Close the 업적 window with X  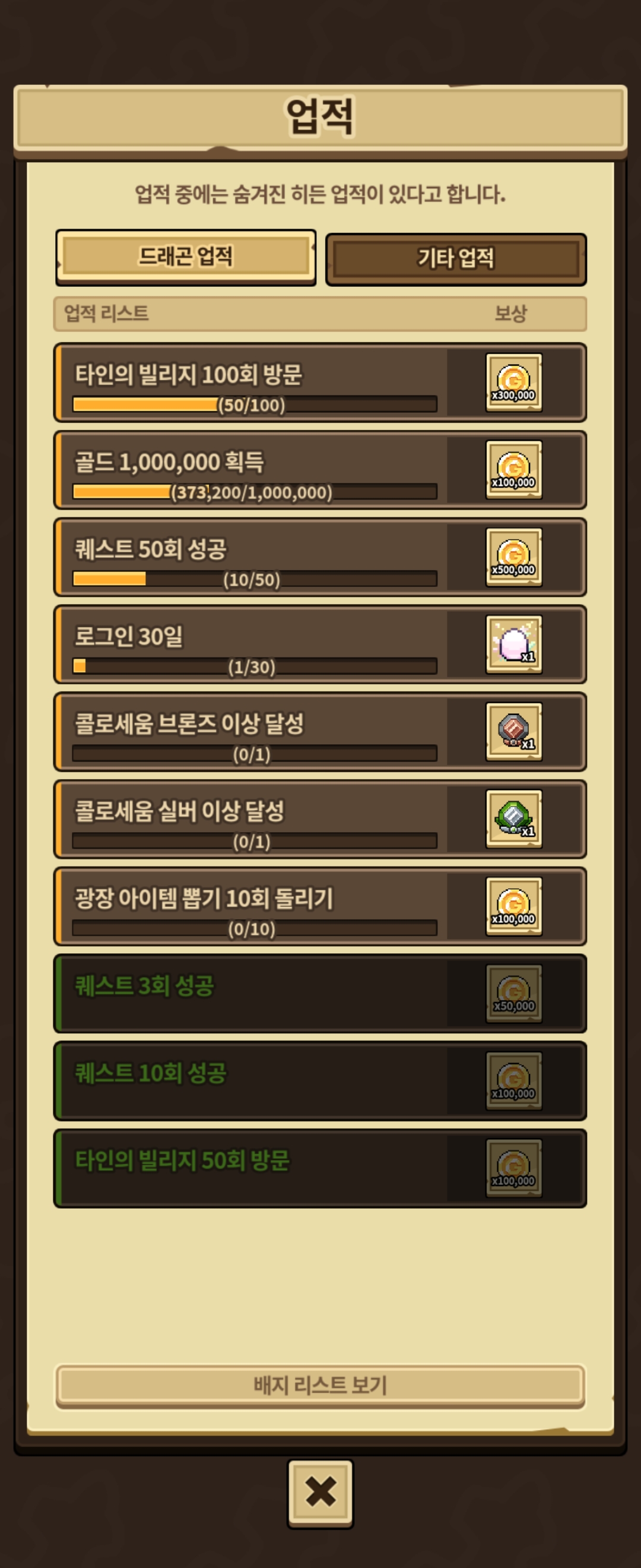tap(320, 1492)
